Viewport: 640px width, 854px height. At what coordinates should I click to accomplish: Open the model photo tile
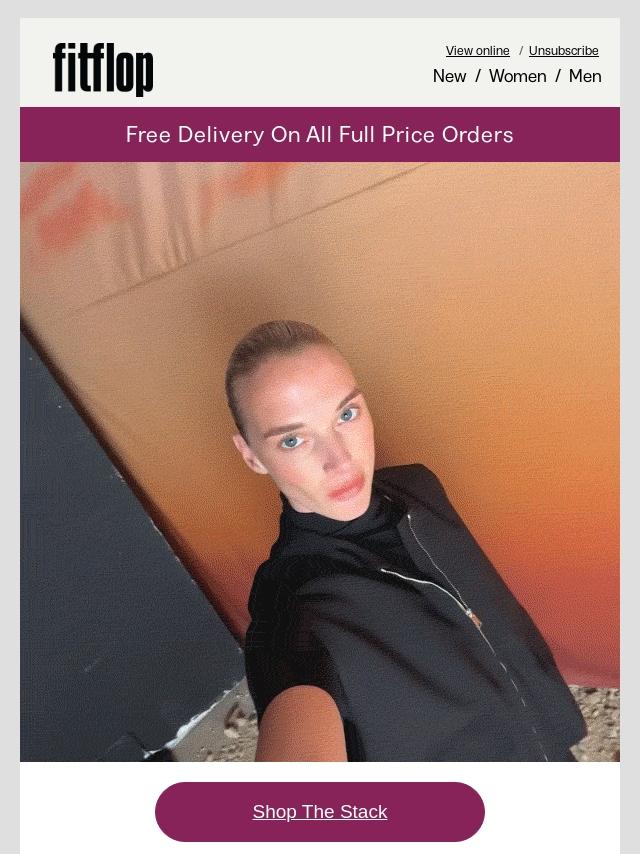pos(320,462)
